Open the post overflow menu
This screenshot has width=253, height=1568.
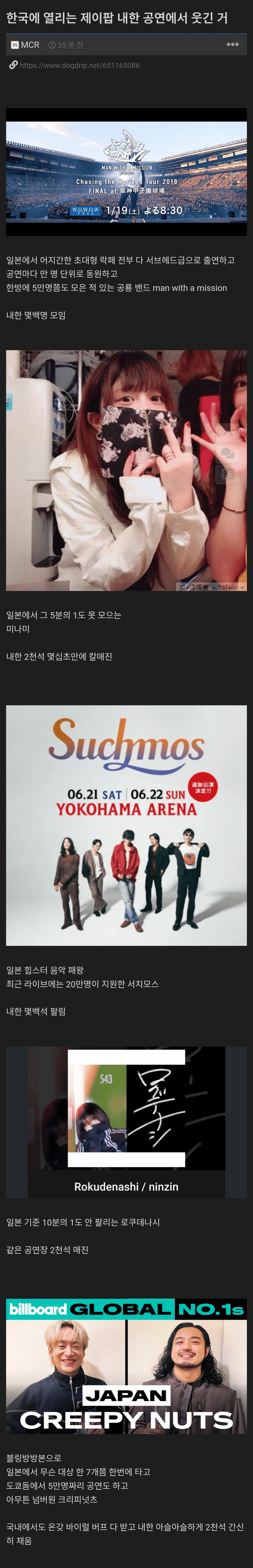[x=232, y=45]
